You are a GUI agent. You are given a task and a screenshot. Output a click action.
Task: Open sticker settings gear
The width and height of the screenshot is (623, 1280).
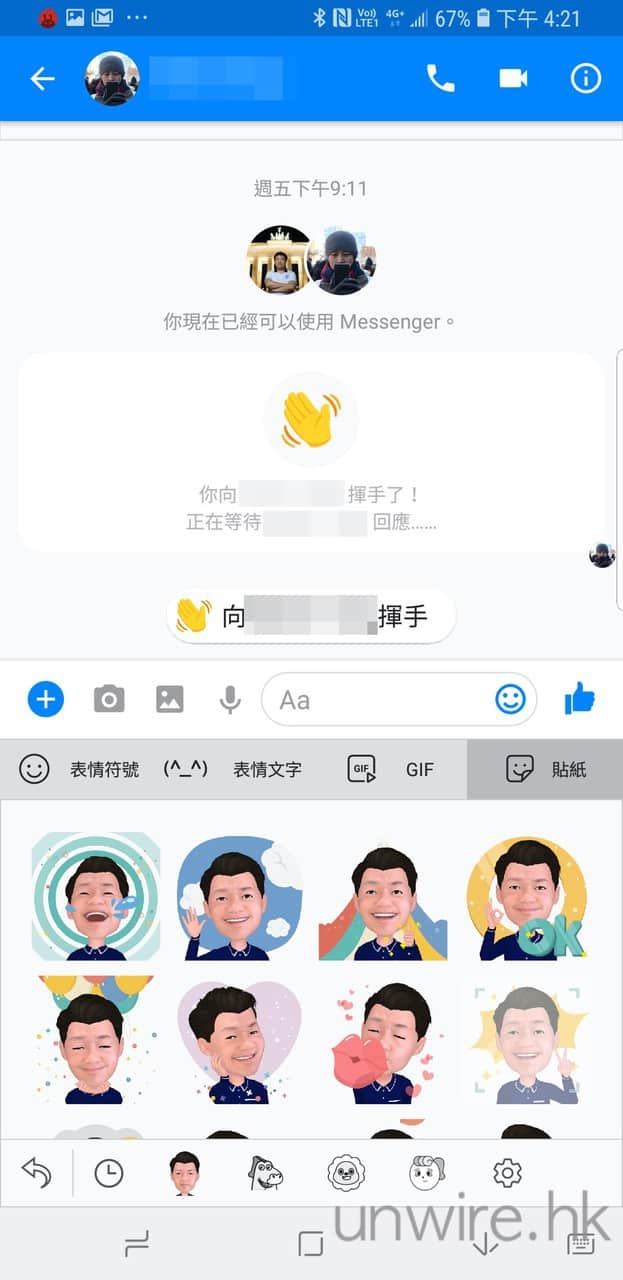[x=507, y=1173]
